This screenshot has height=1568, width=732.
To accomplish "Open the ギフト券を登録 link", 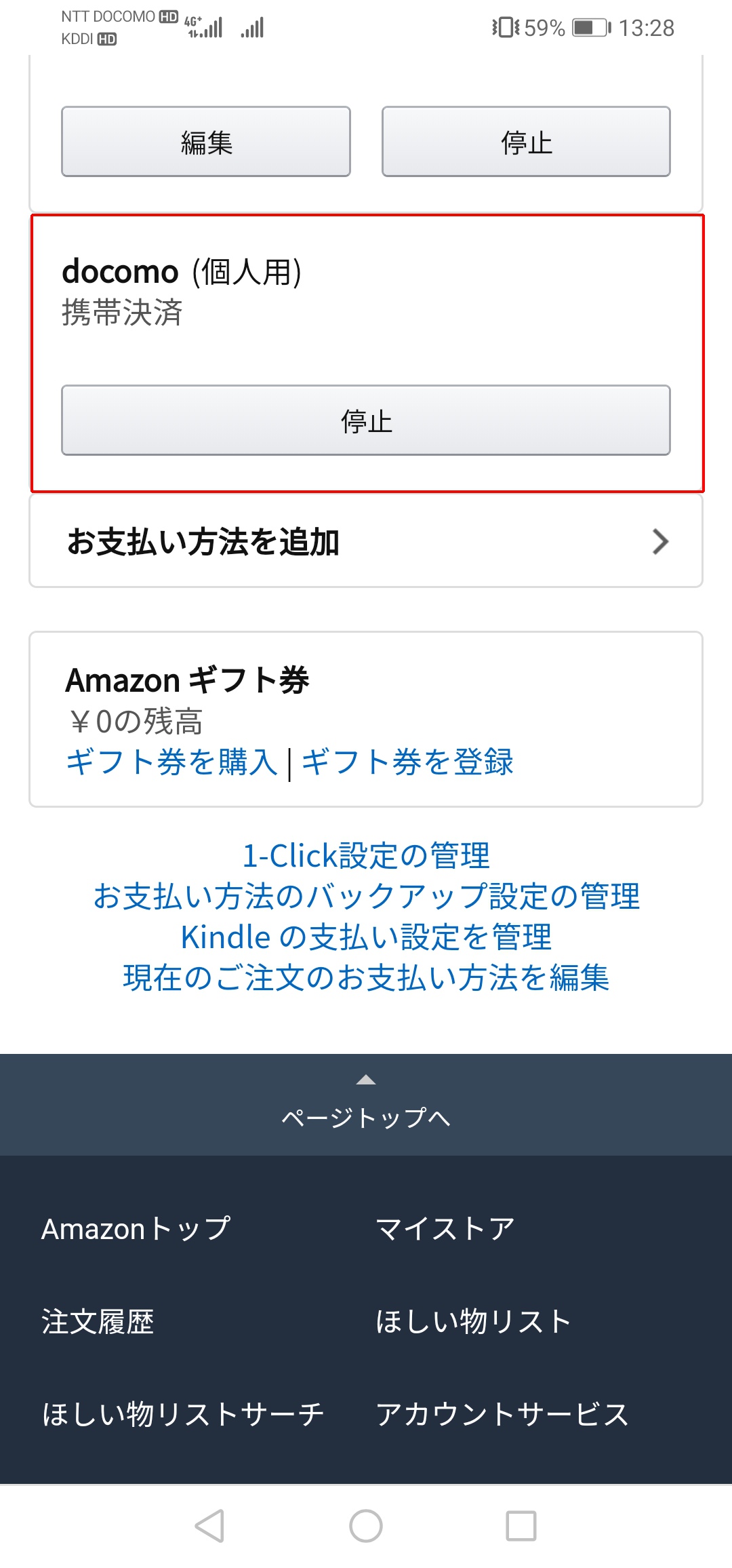I will 407,762.
